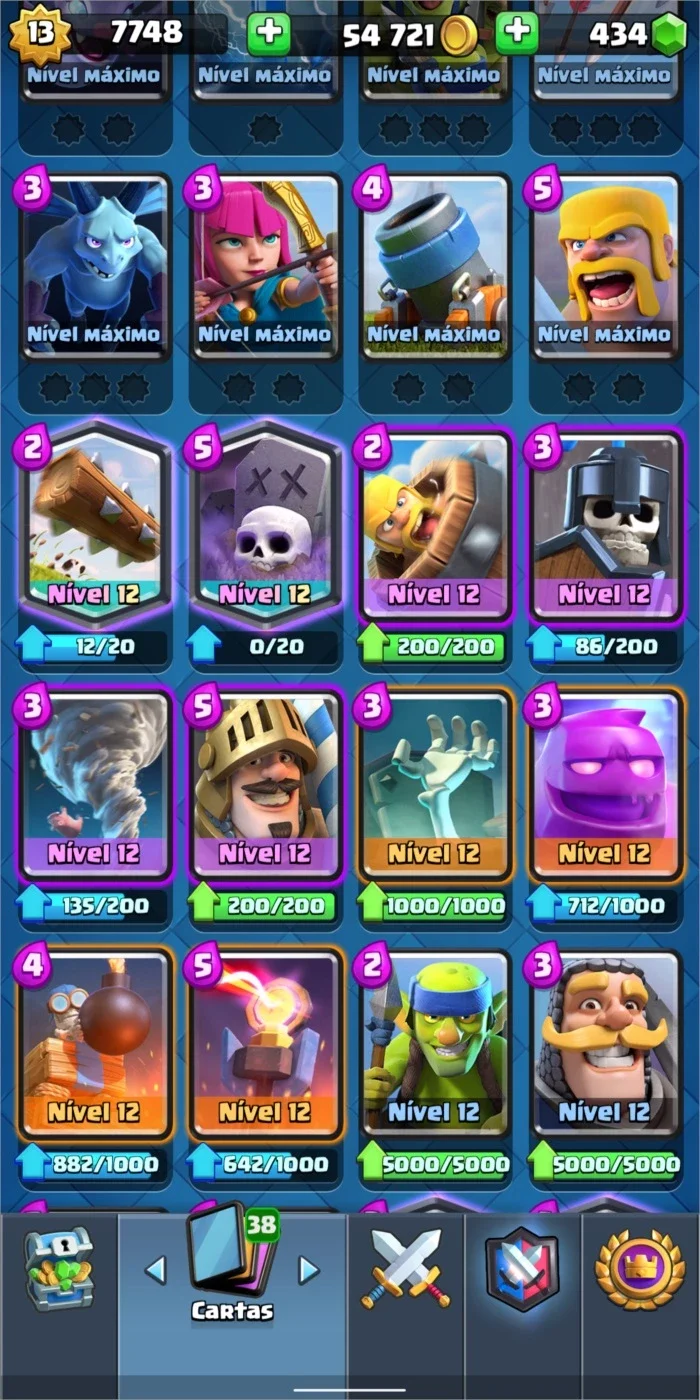Open the Tombstone card with 1000/1000
700x1400 pixels.
pos(435,787)
